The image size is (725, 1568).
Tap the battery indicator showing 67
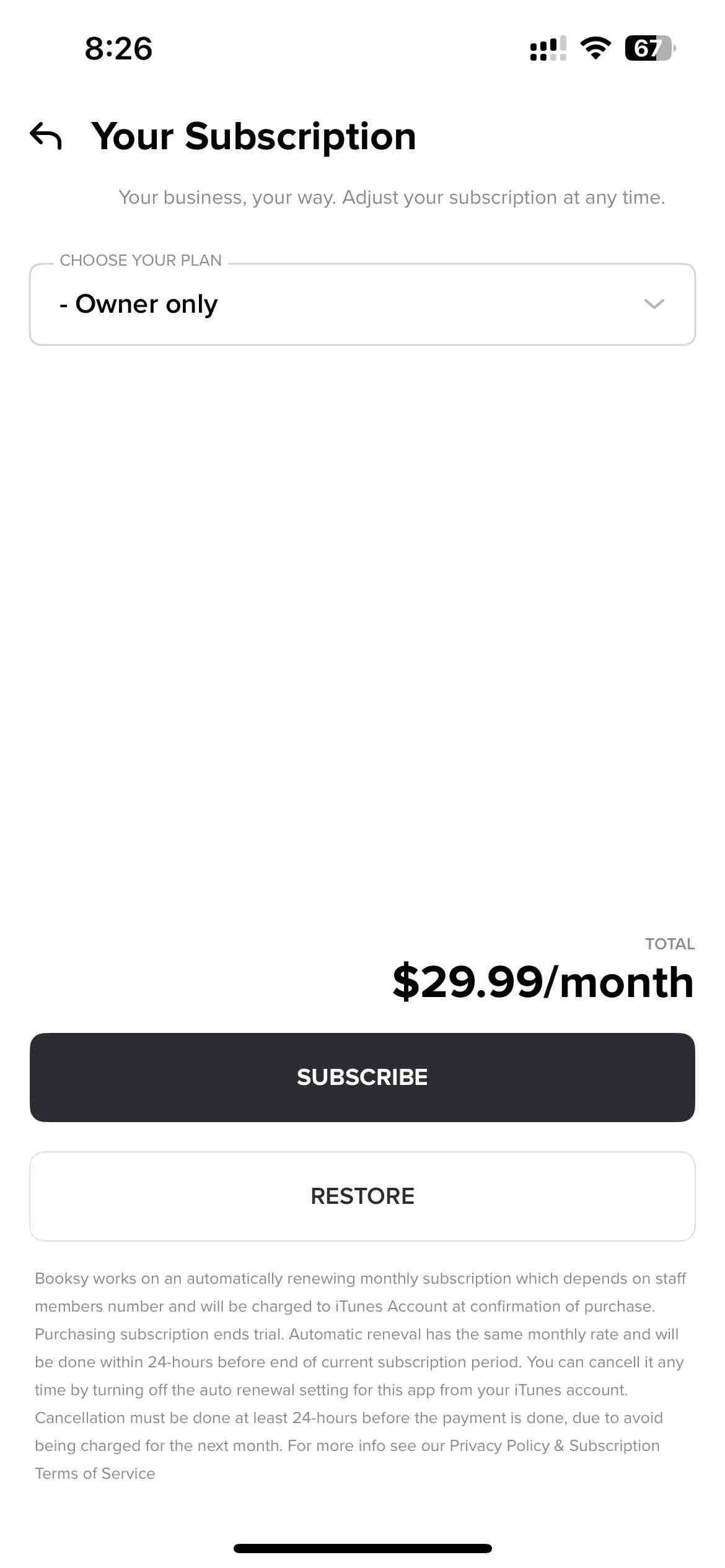coord(649,48)
